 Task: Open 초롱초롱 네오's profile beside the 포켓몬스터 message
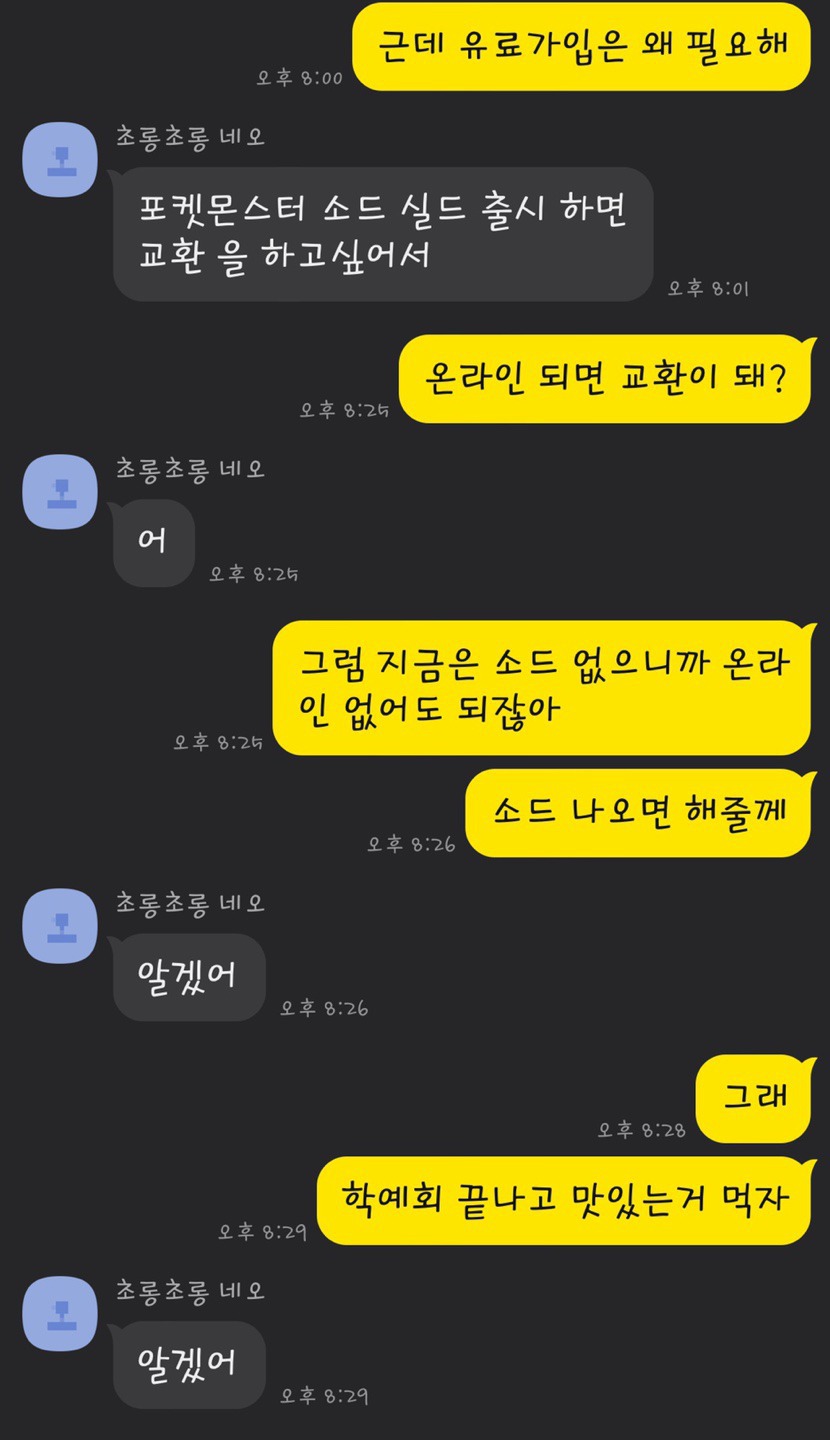click(60, 159)
